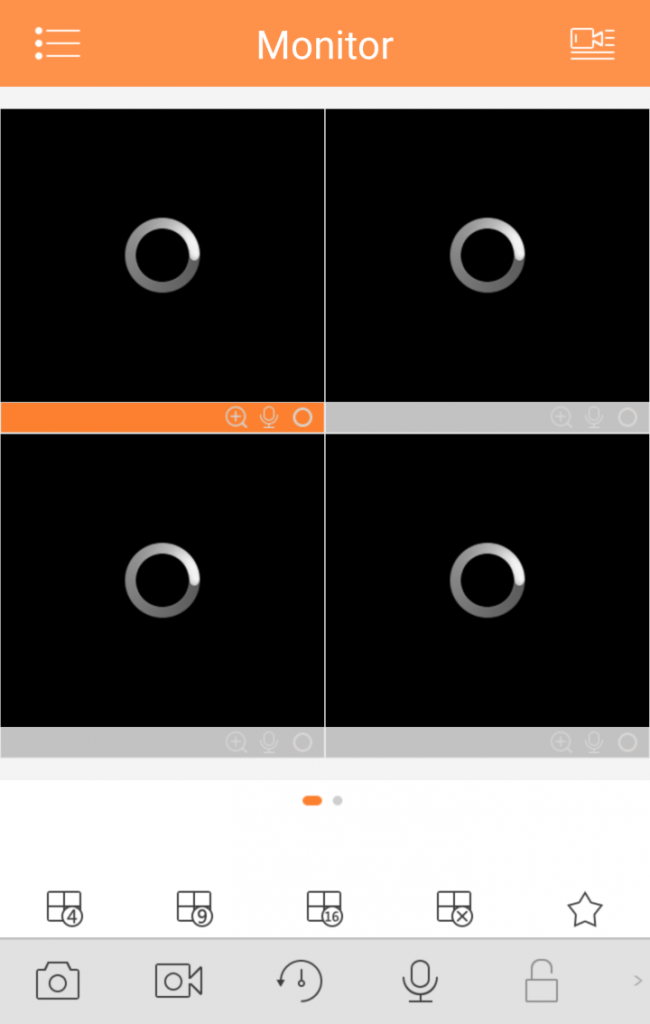650x1024 pixels.
Task: Close all camera views with grid X icon
Action: pyautogui.click(x=454, y=907)
